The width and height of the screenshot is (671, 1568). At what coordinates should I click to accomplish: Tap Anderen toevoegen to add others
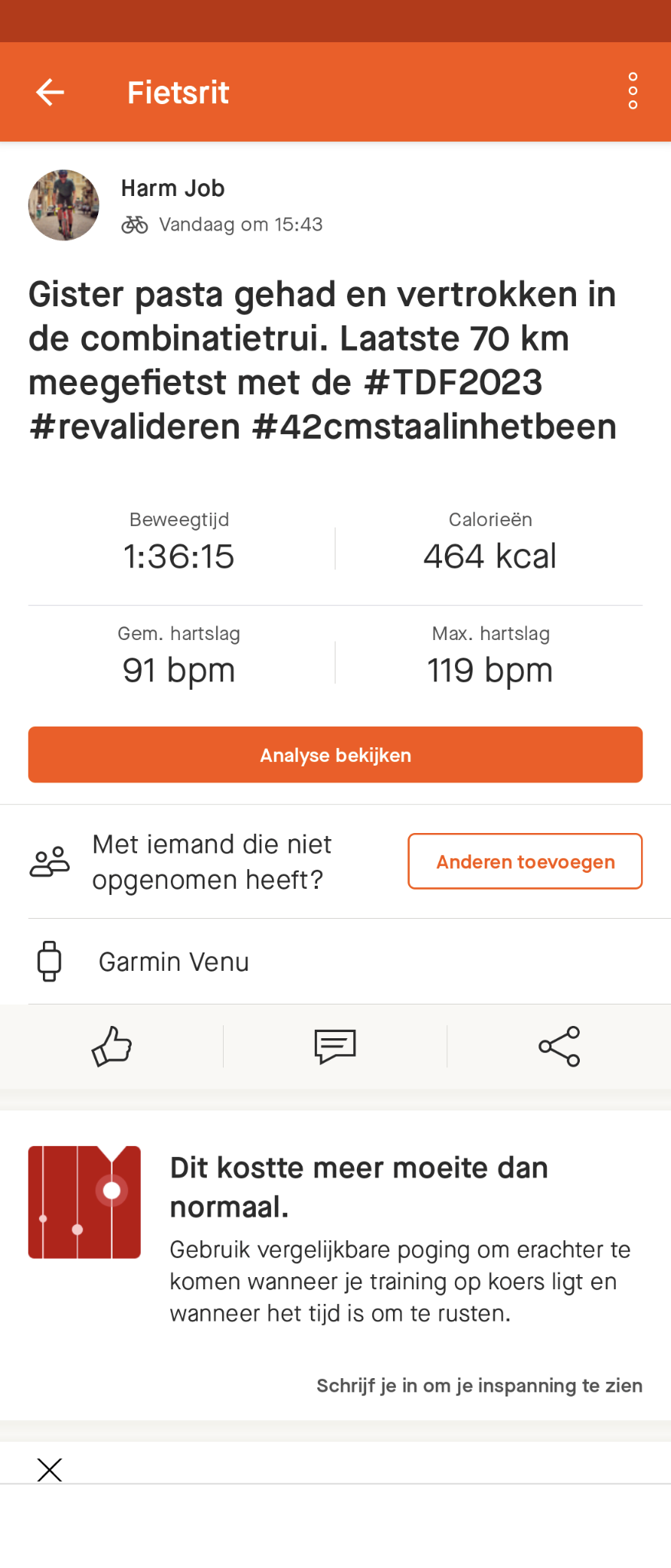[x=525, y=861]
